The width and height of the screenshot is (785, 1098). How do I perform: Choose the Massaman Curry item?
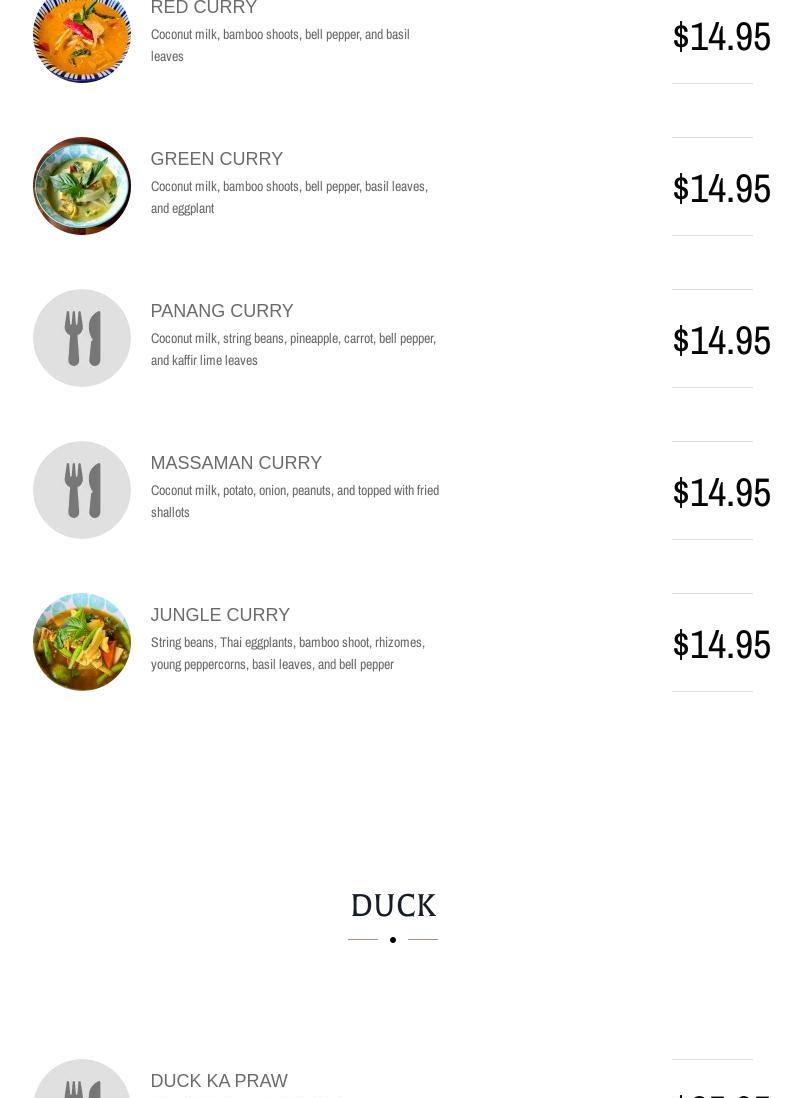(236, 463)
